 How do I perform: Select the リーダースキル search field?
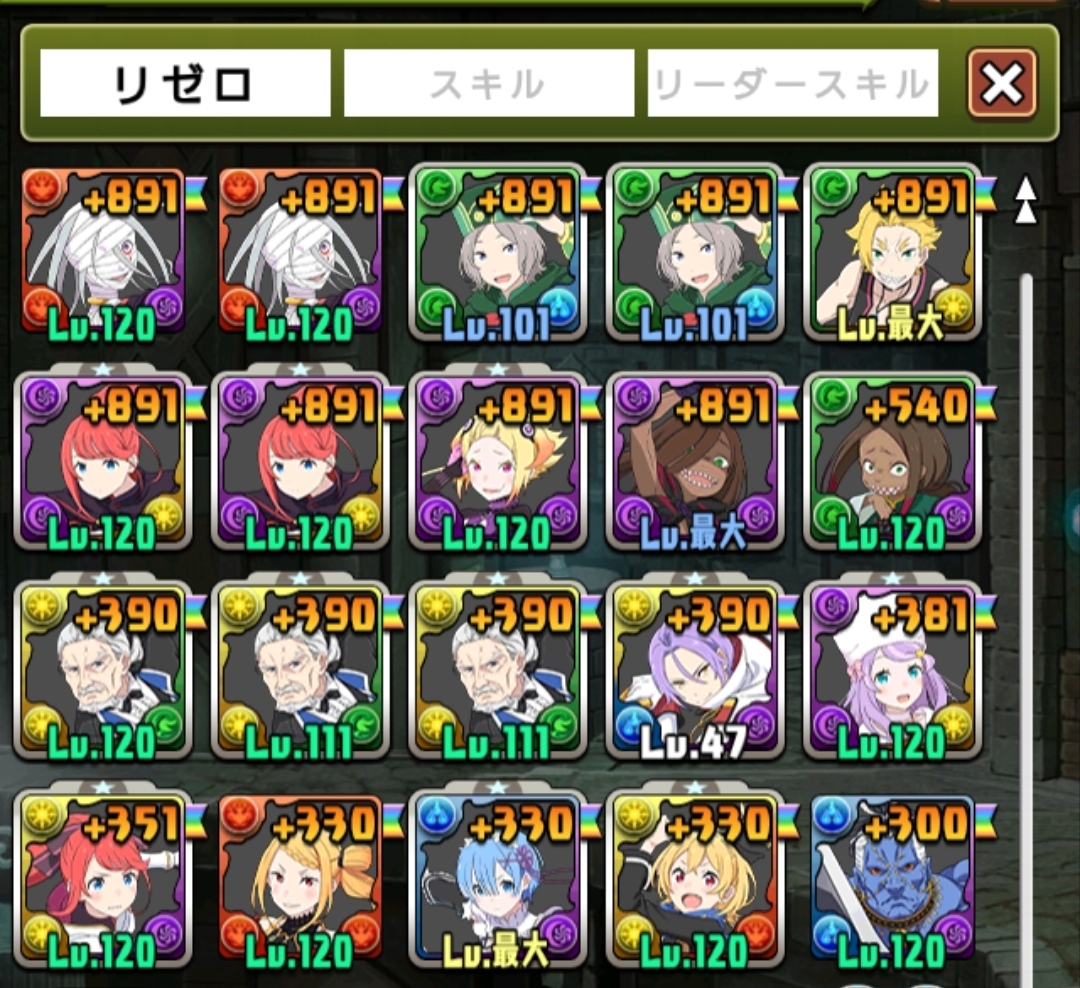pyautogui.click(x=793, y=83)
